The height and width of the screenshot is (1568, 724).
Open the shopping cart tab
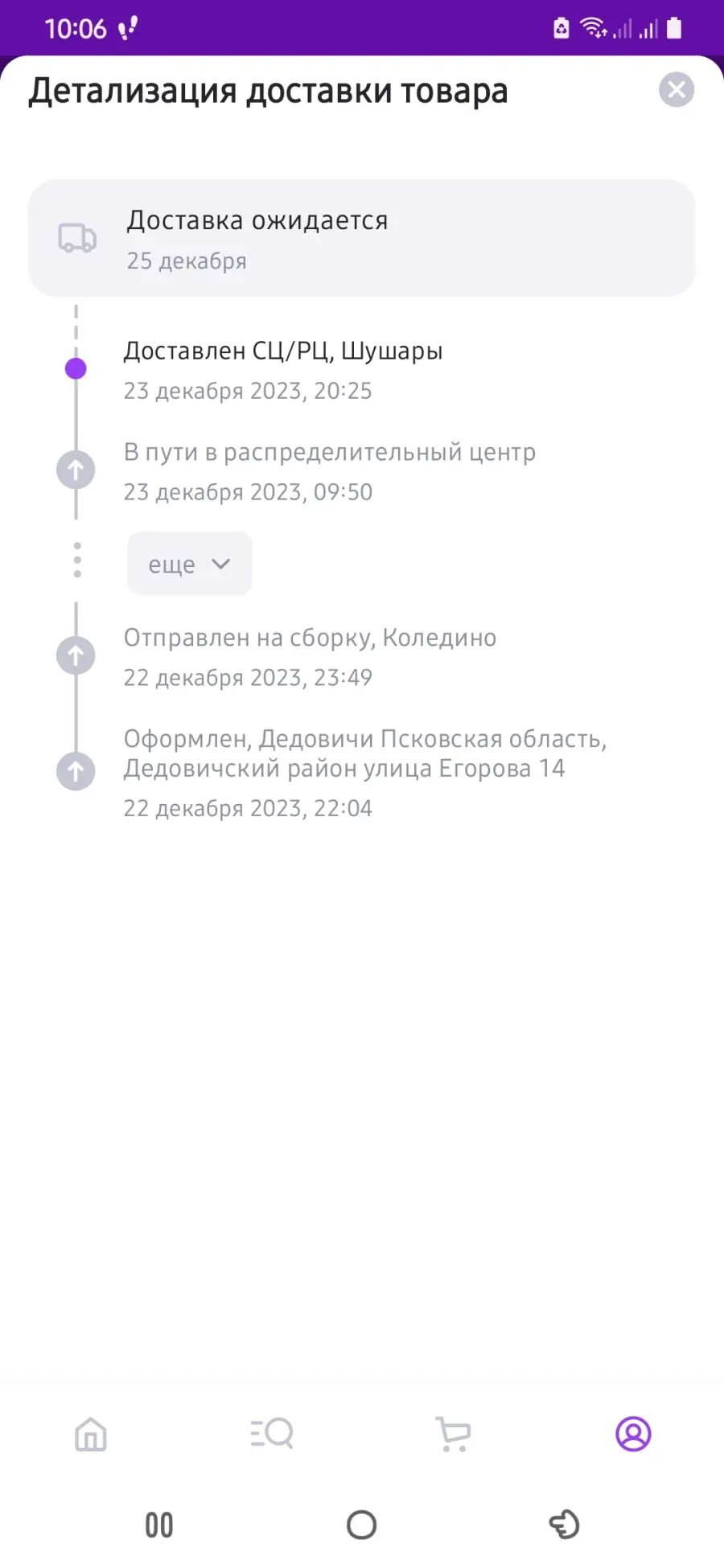(453, 1435)
